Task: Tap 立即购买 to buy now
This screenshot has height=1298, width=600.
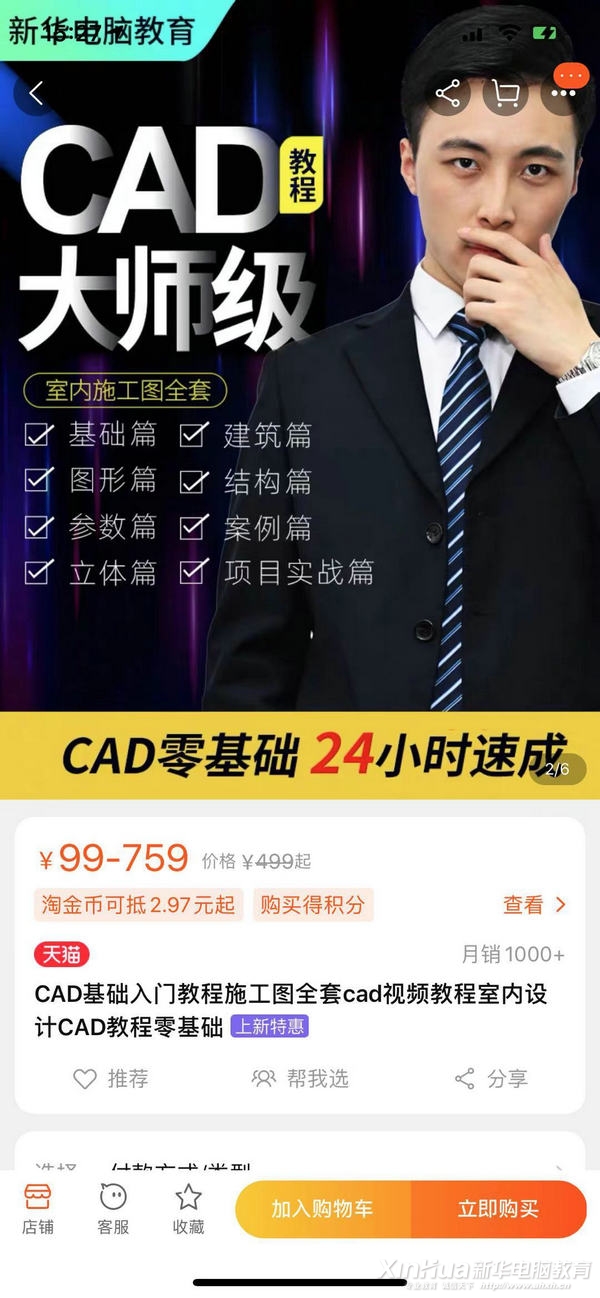Action: 498,1209
